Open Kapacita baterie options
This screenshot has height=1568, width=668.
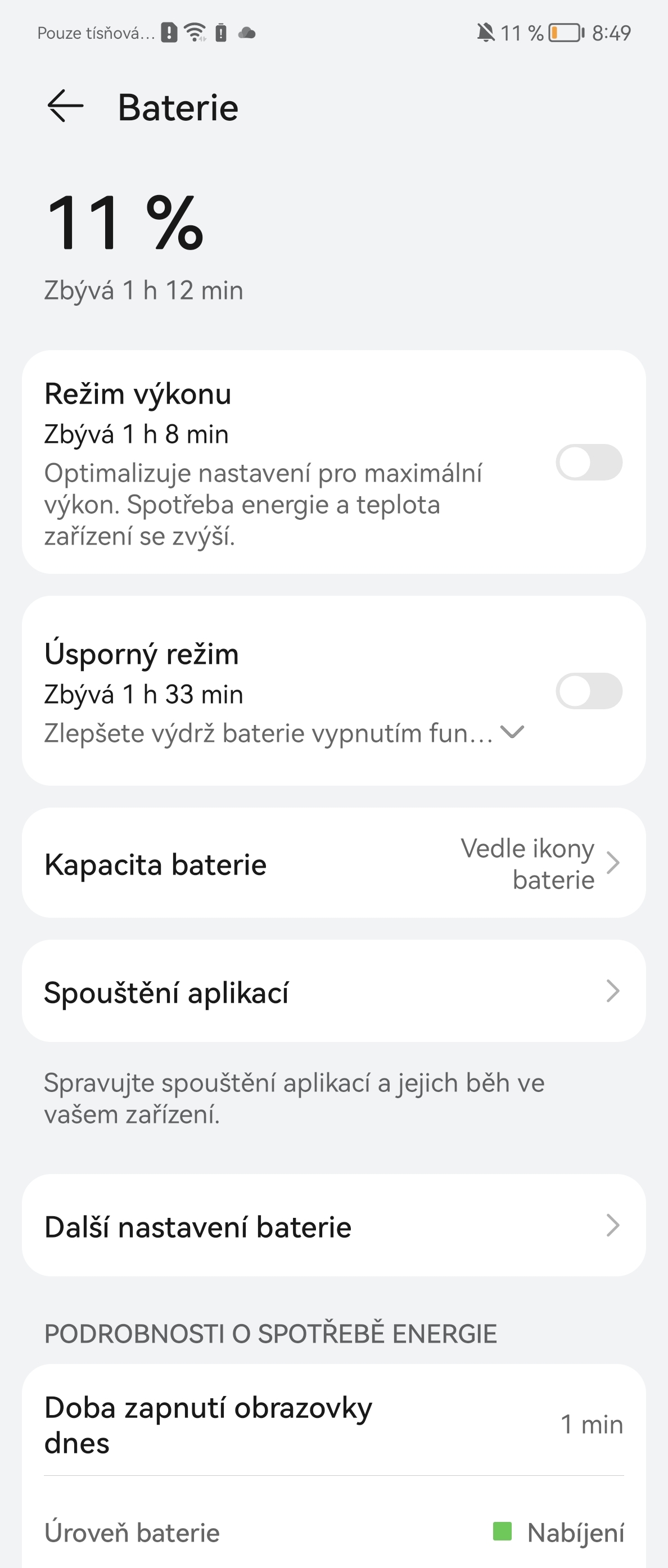coord(333,863)
